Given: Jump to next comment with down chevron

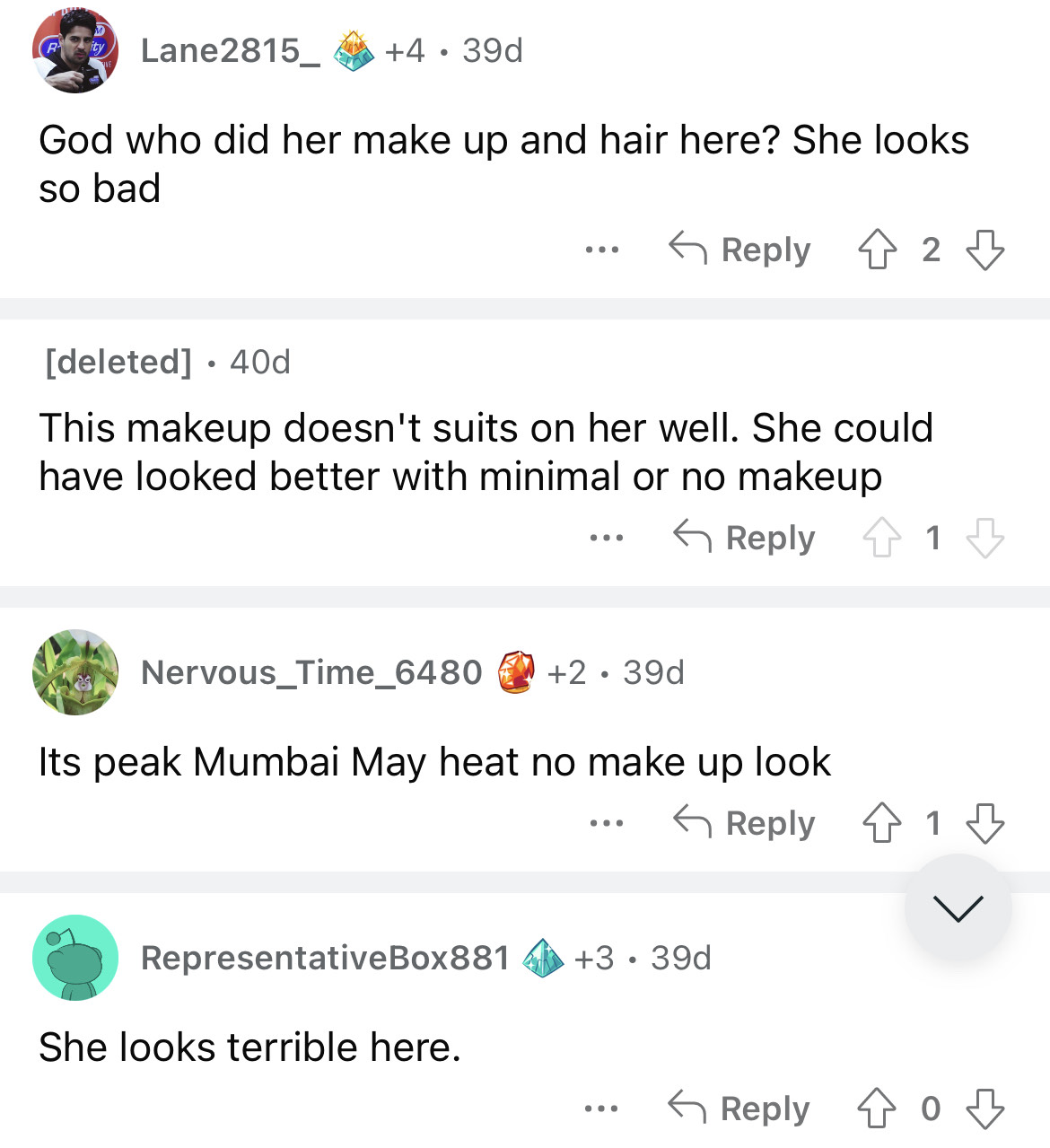Looking at the screenshot, I should [x=958, y=907].
